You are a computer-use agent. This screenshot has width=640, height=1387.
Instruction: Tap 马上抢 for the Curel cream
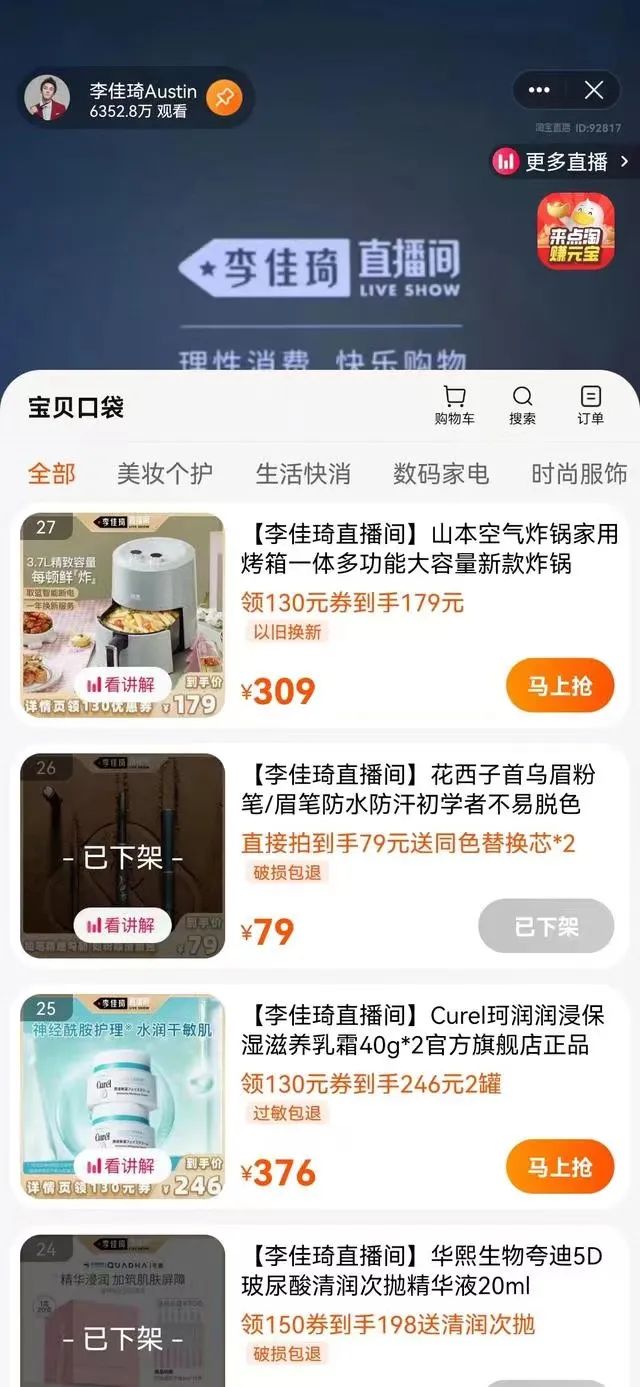click(x=560, y=1167)
